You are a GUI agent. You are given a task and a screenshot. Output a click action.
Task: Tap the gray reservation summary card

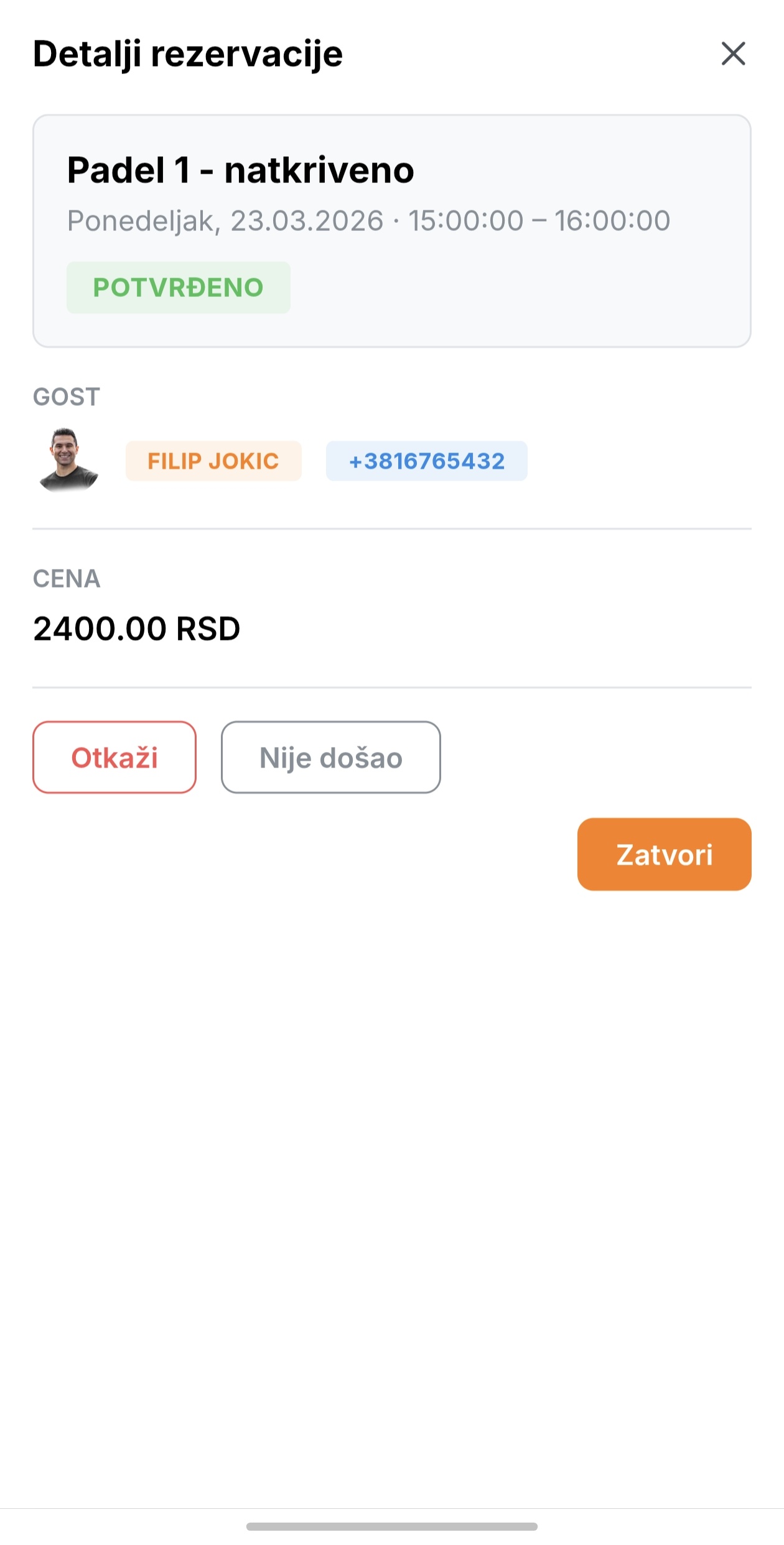392,230
